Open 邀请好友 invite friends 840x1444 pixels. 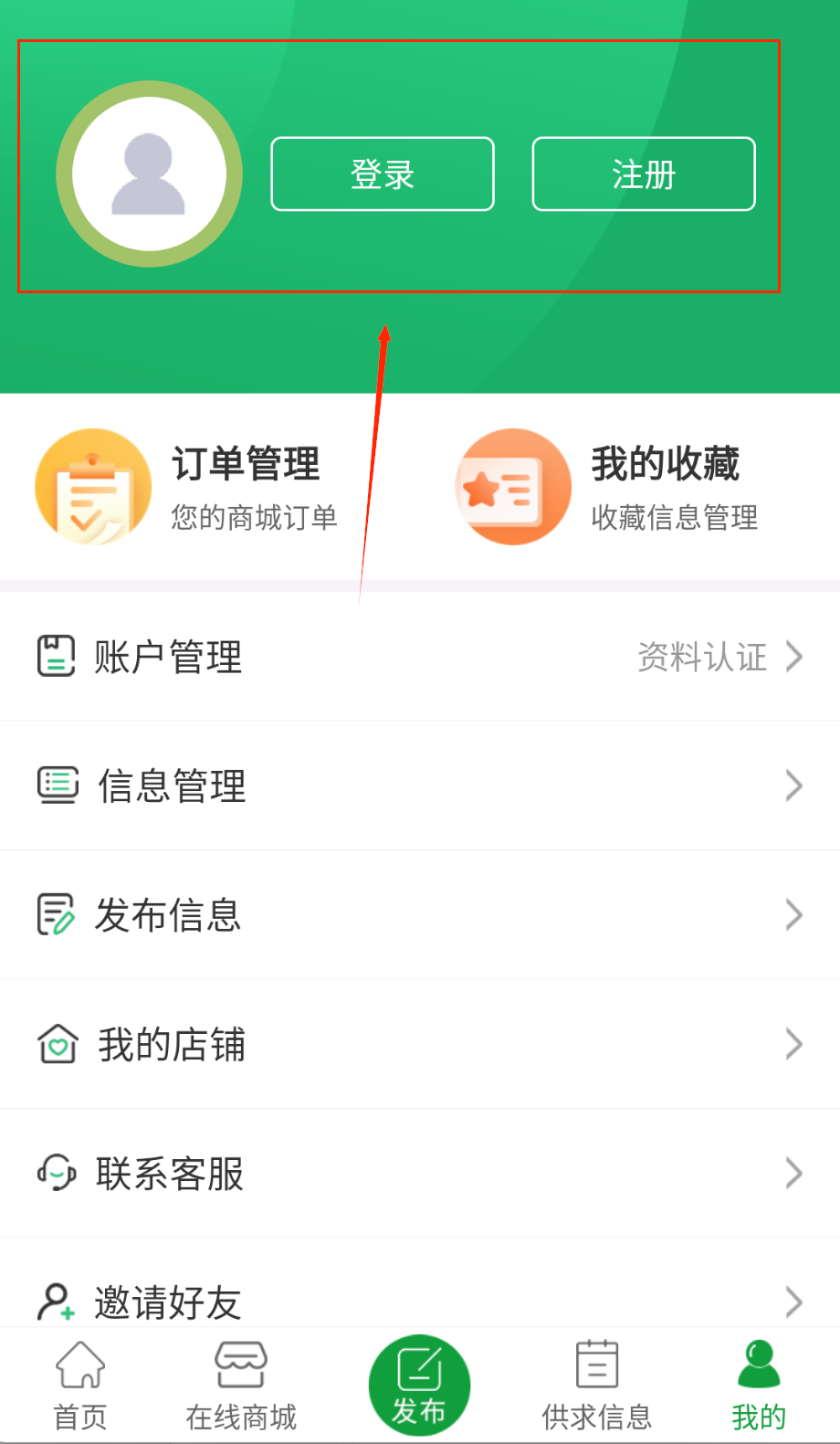coord(420,1301)
